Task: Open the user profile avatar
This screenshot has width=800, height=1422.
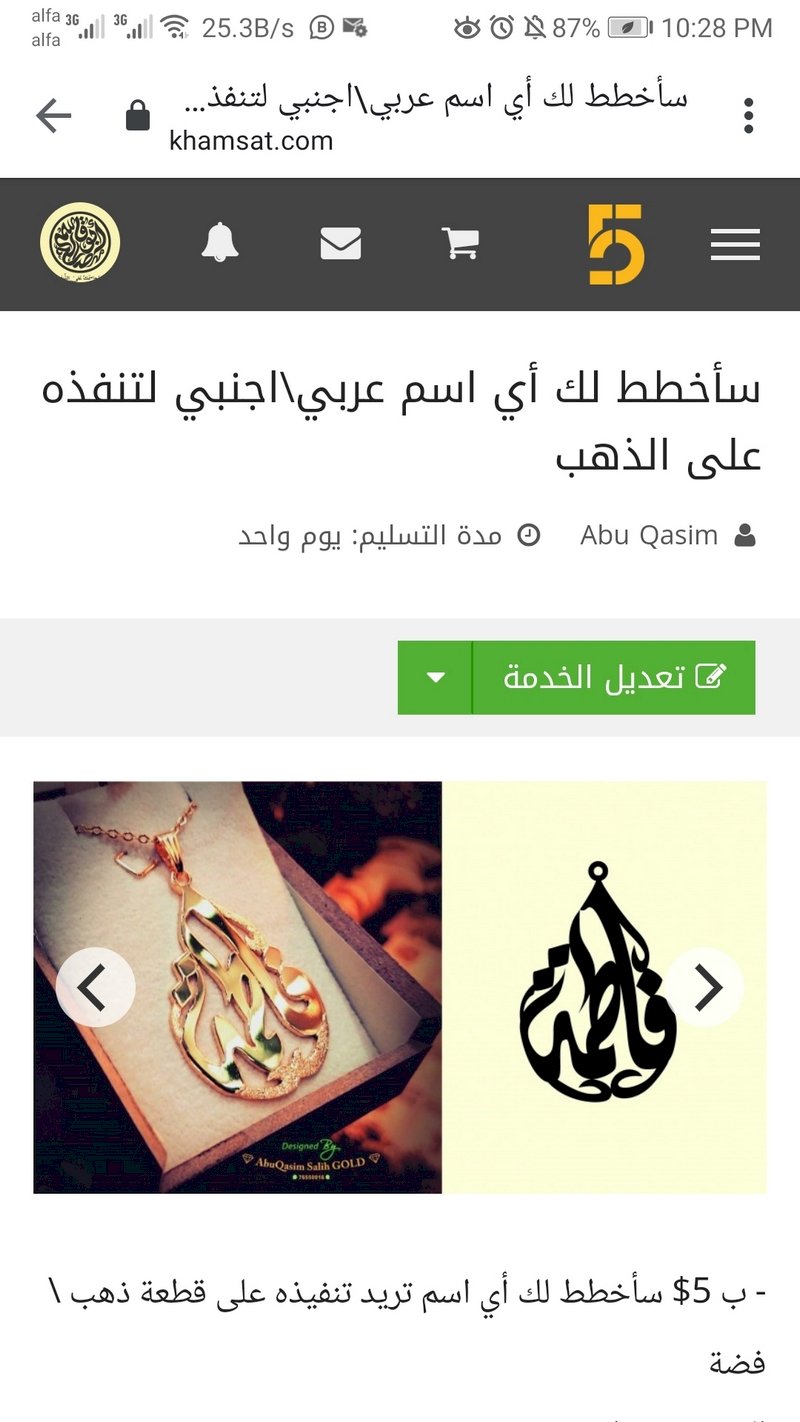Action: (80, 243)
